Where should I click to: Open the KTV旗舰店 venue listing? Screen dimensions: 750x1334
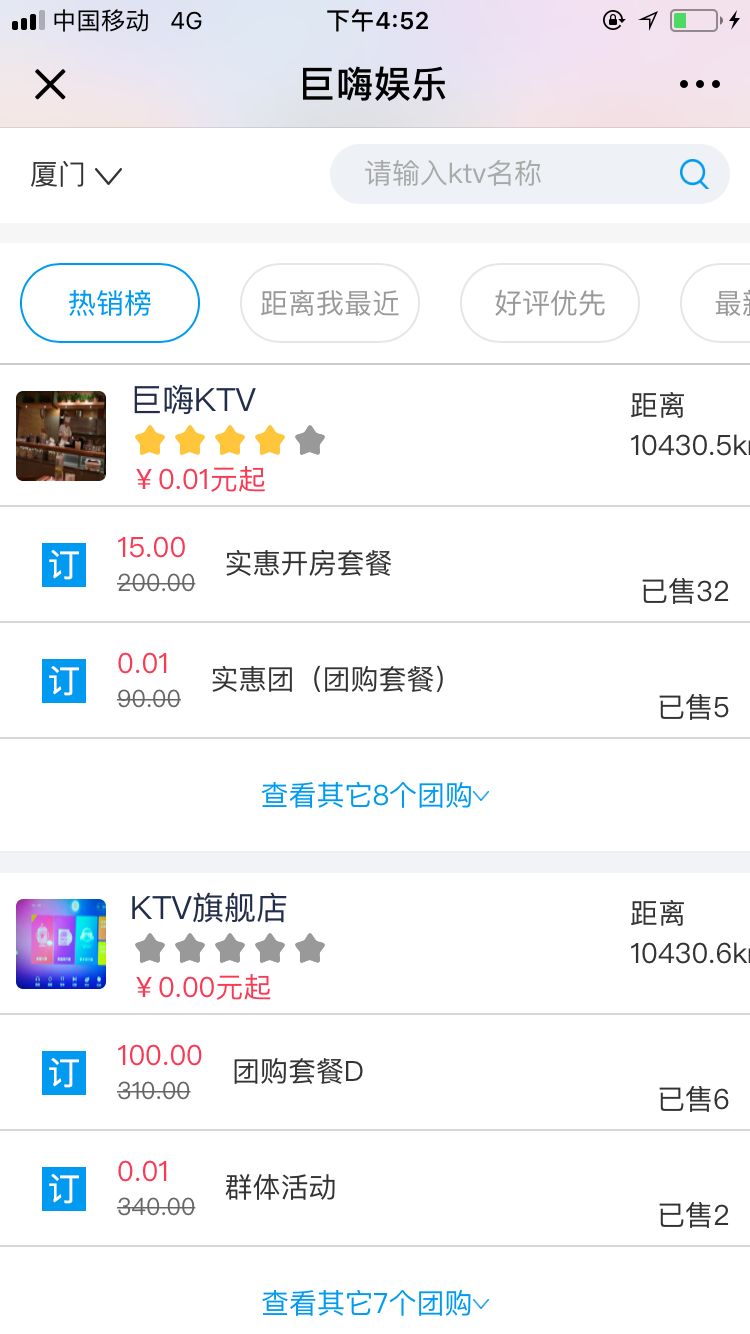pyautogui.click(x=209, y=909)
